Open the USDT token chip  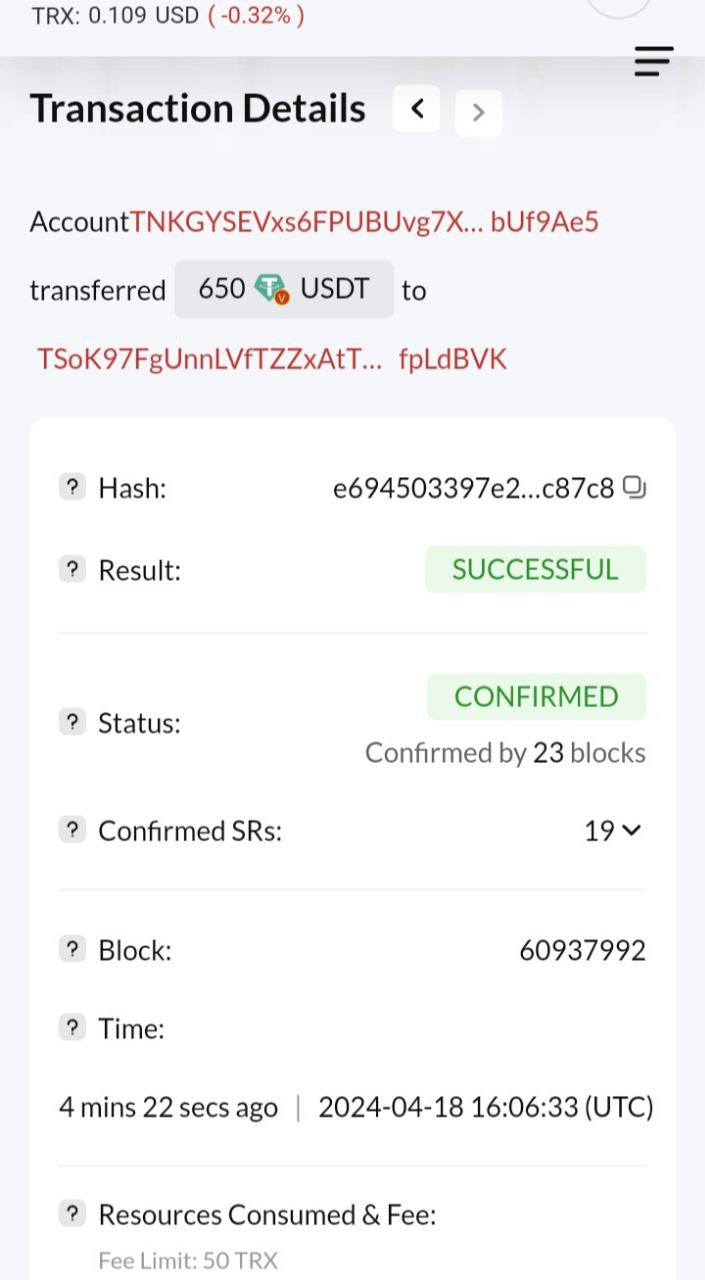[284, 289]
